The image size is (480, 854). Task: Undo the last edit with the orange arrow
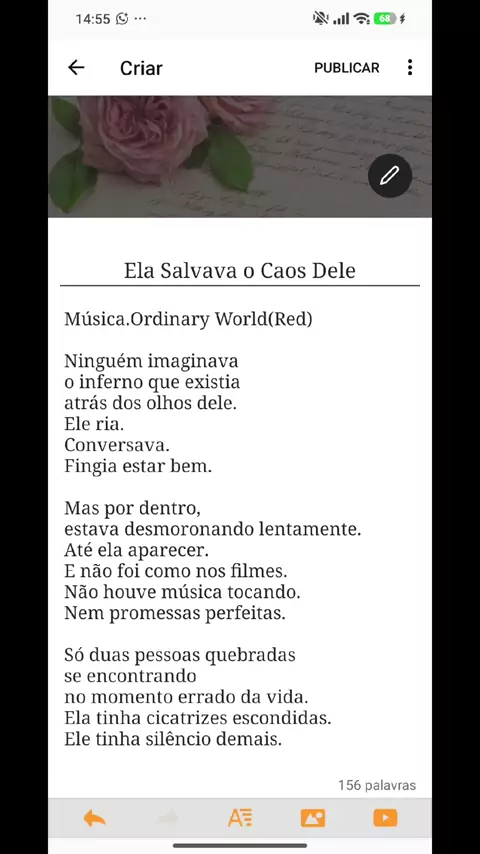click(94, 818)
